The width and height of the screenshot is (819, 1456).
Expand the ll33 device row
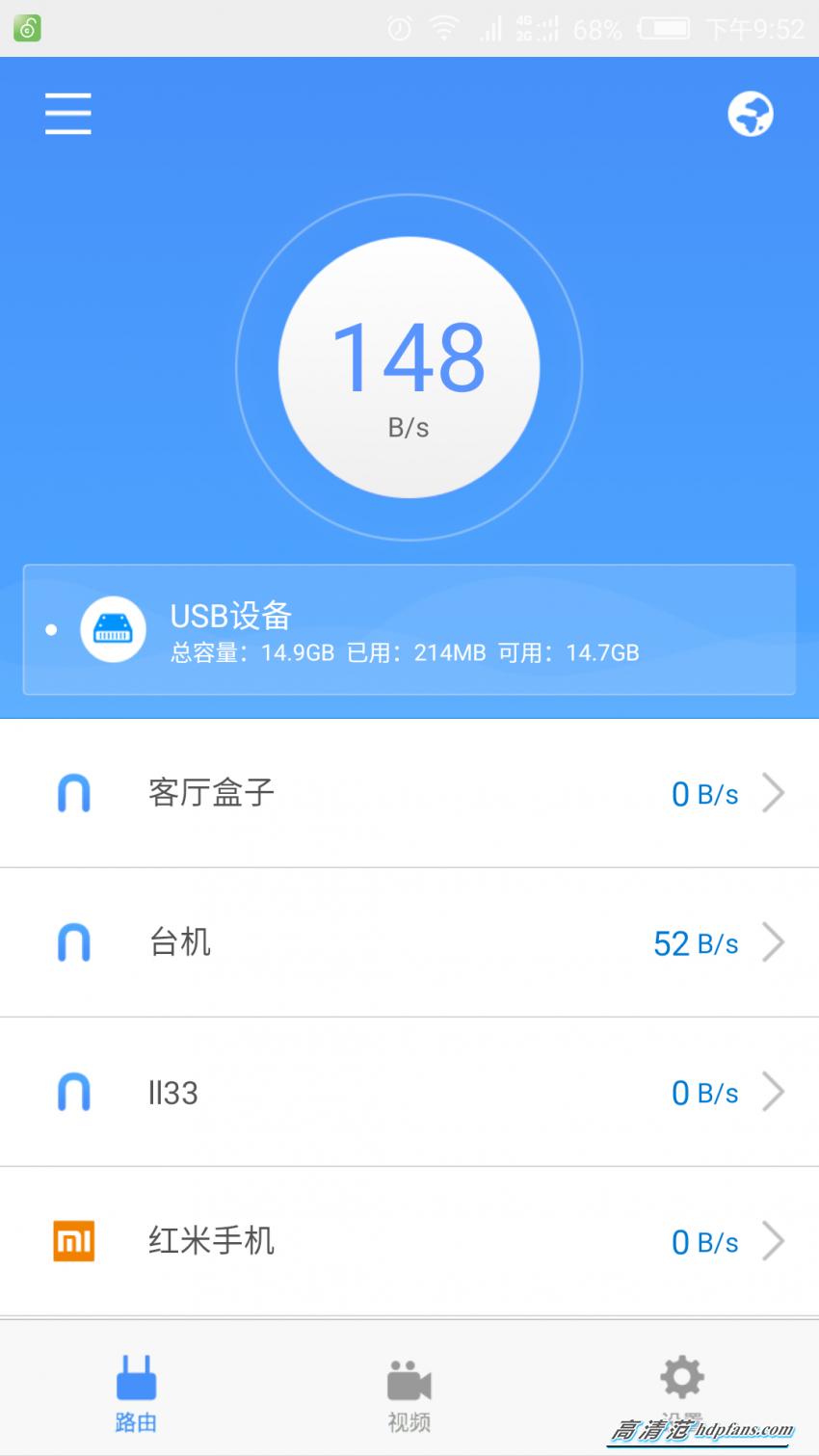(x=774, y=1092)
